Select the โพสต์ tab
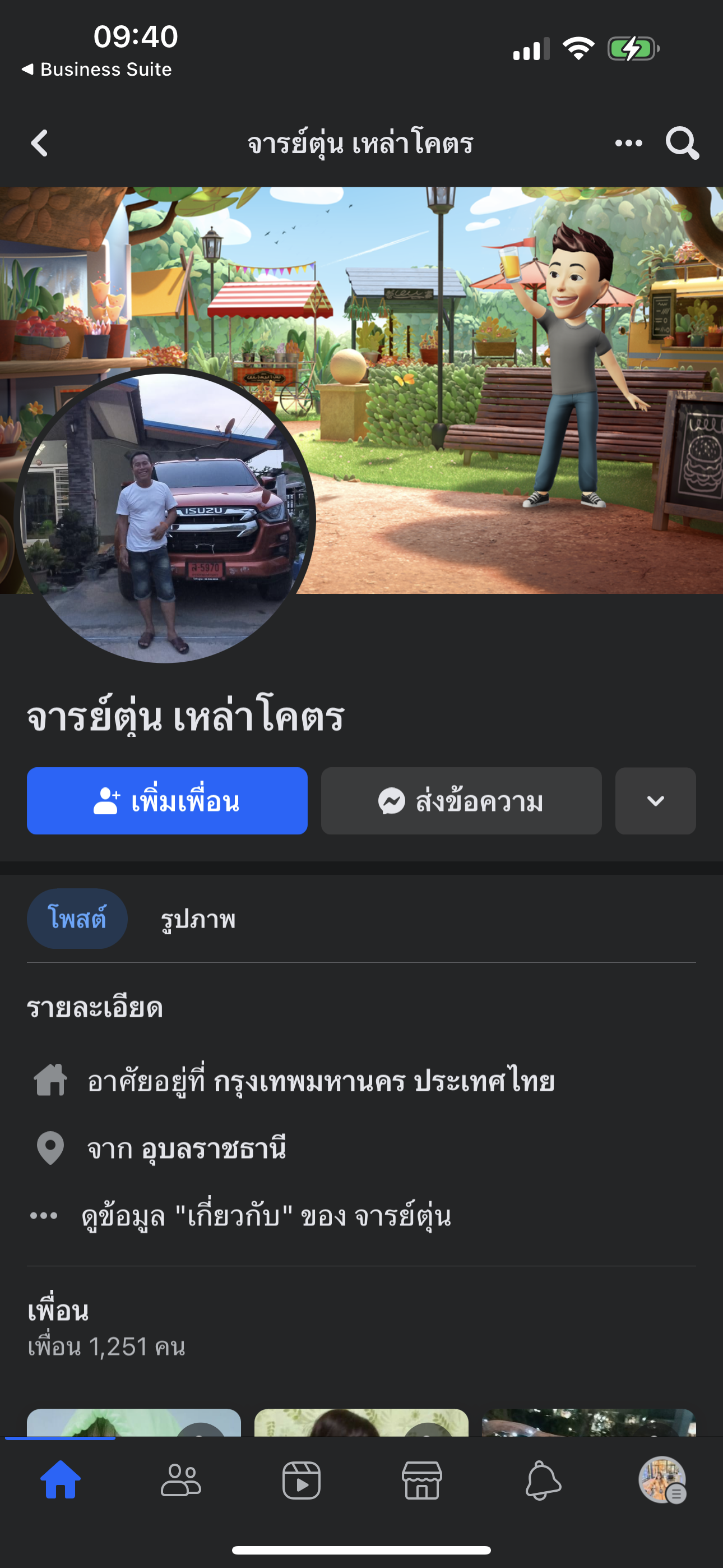 (77, 919)
